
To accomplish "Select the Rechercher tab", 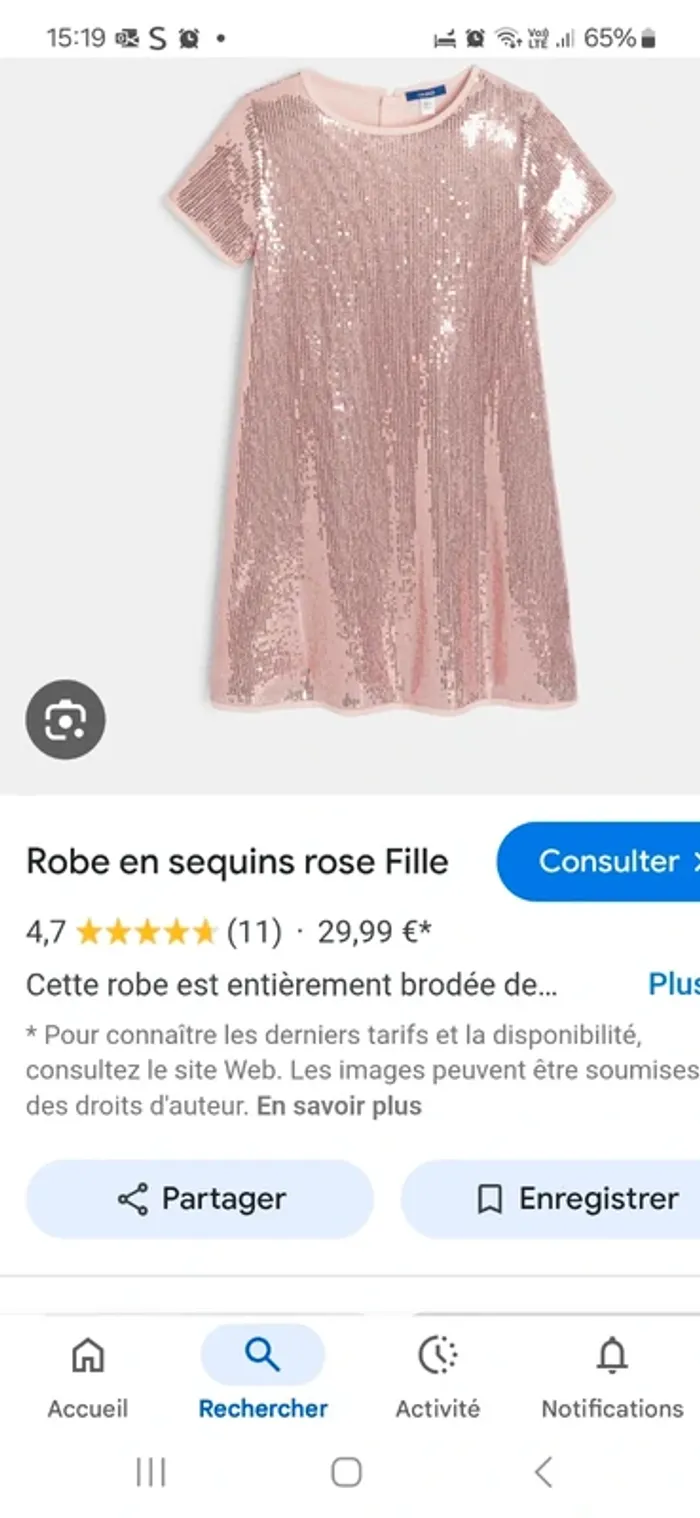I will [x=263, y=1376].
